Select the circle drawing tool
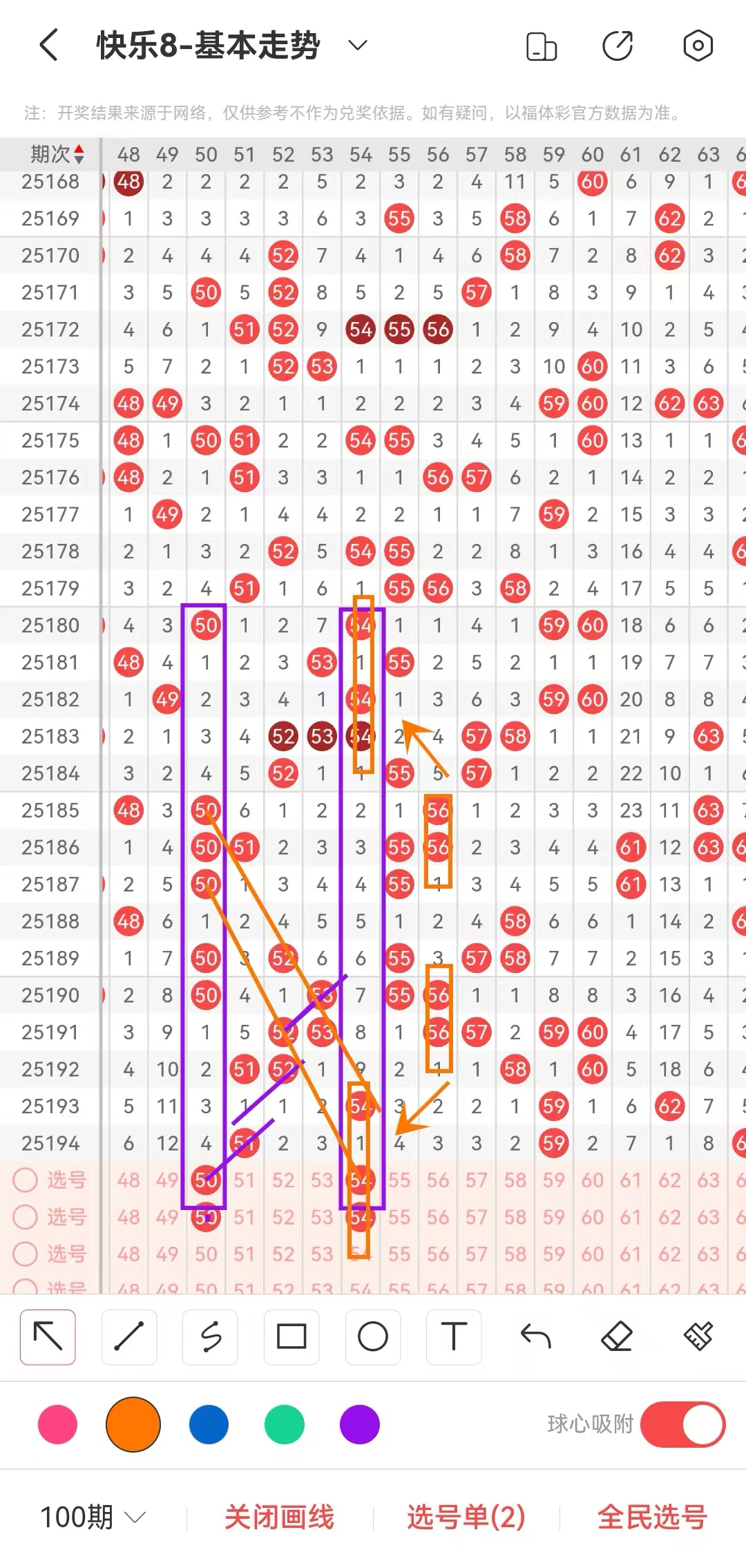 click(x=373, y=1336)
